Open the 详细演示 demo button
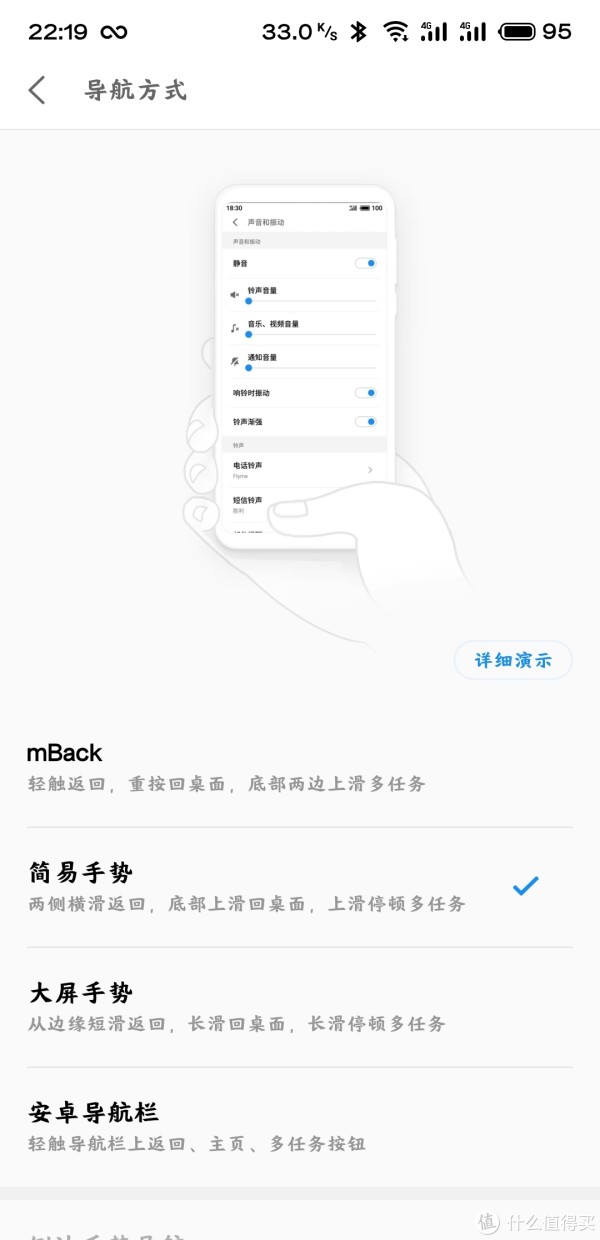 coord(513,660)
